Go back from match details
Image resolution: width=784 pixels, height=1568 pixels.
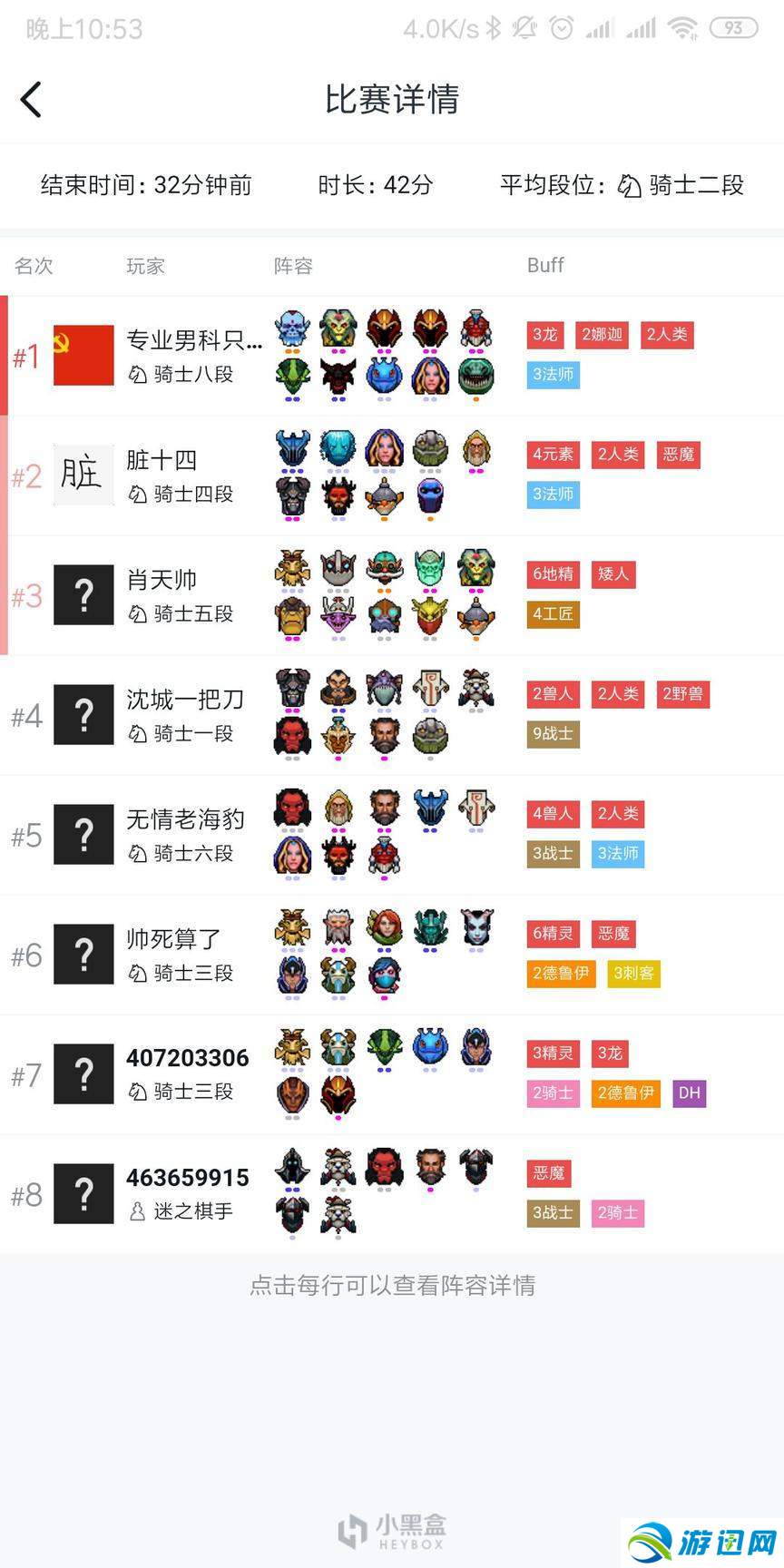tap(32, 100)
